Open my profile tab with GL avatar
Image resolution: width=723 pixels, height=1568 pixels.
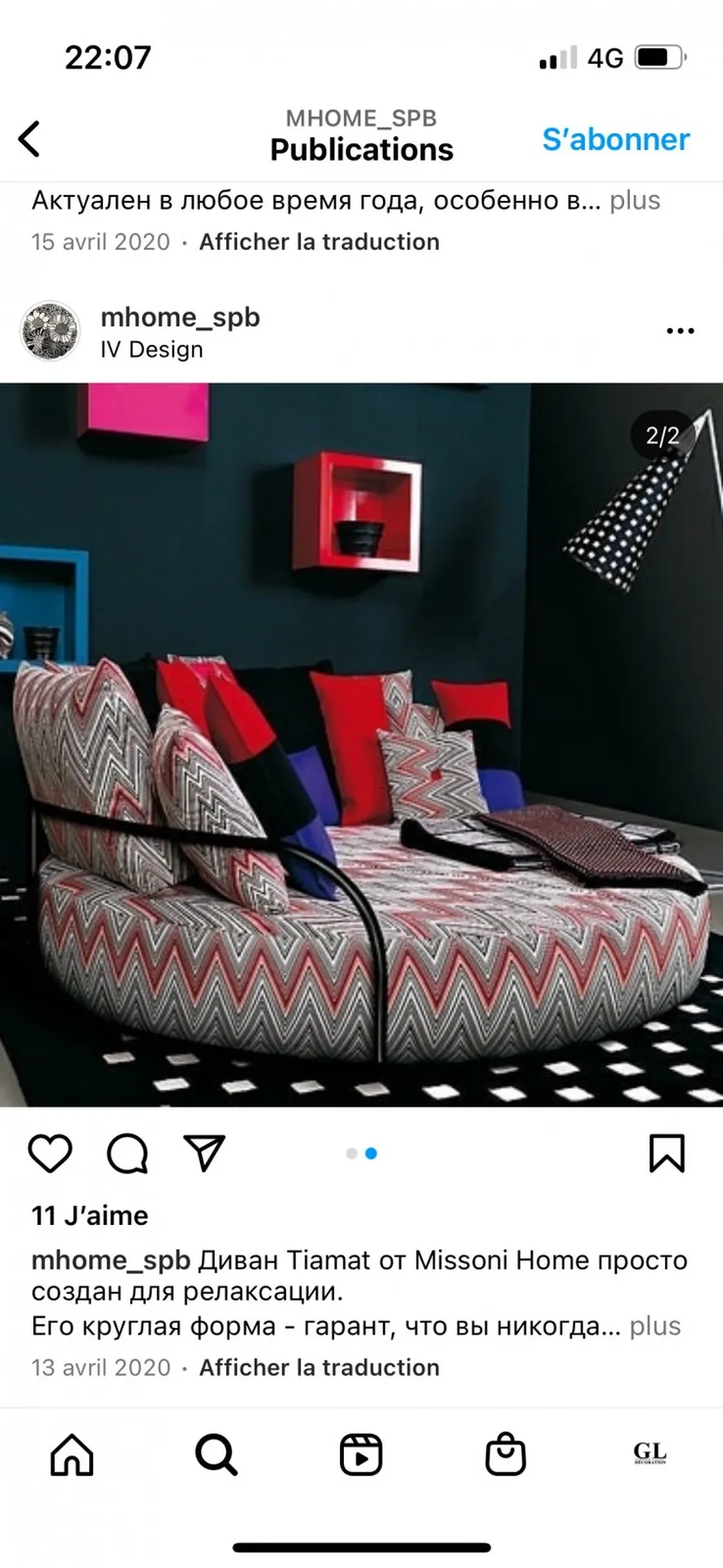click(650, 1454)
